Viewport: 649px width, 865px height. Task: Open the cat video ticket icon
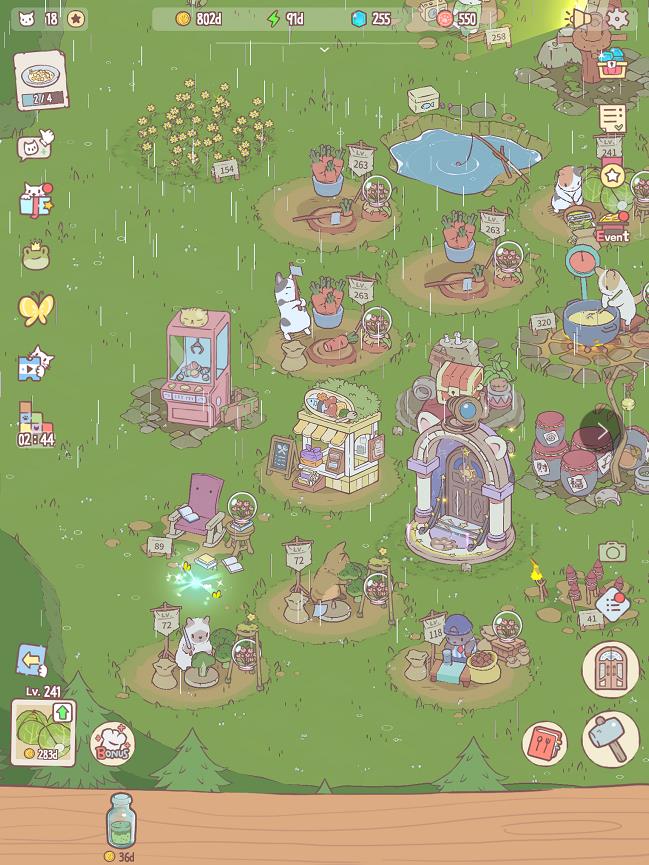(36, 364)
